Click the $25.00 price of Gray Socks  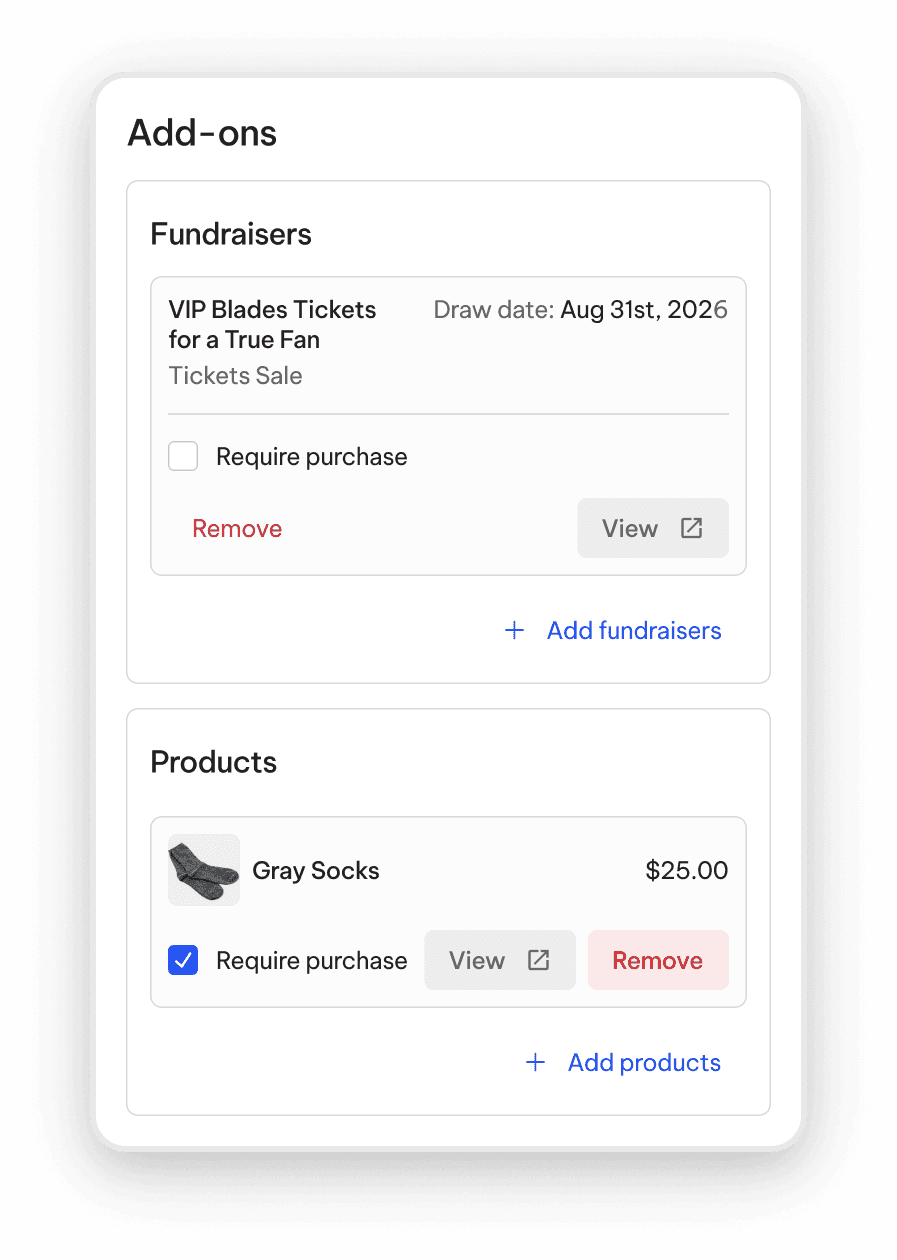687,870
